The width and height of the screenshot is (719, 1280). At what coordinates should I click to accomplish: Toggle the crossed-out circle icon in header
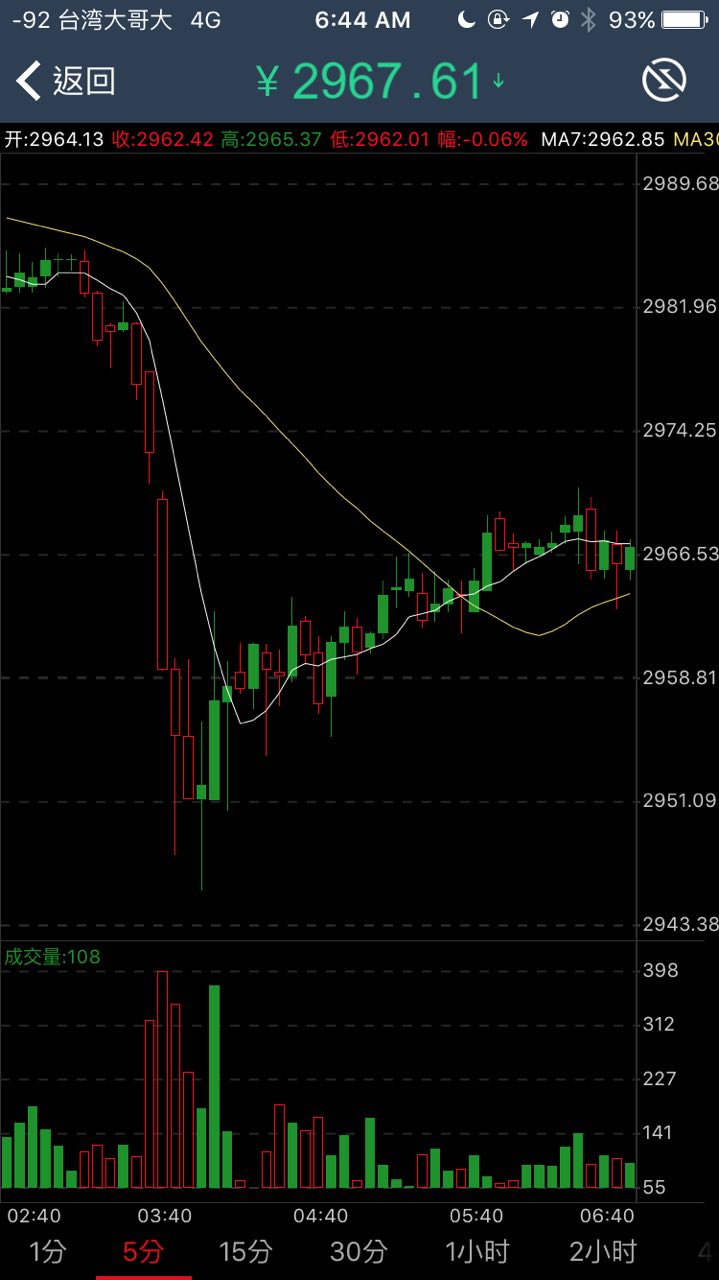[x=664, y=81]
